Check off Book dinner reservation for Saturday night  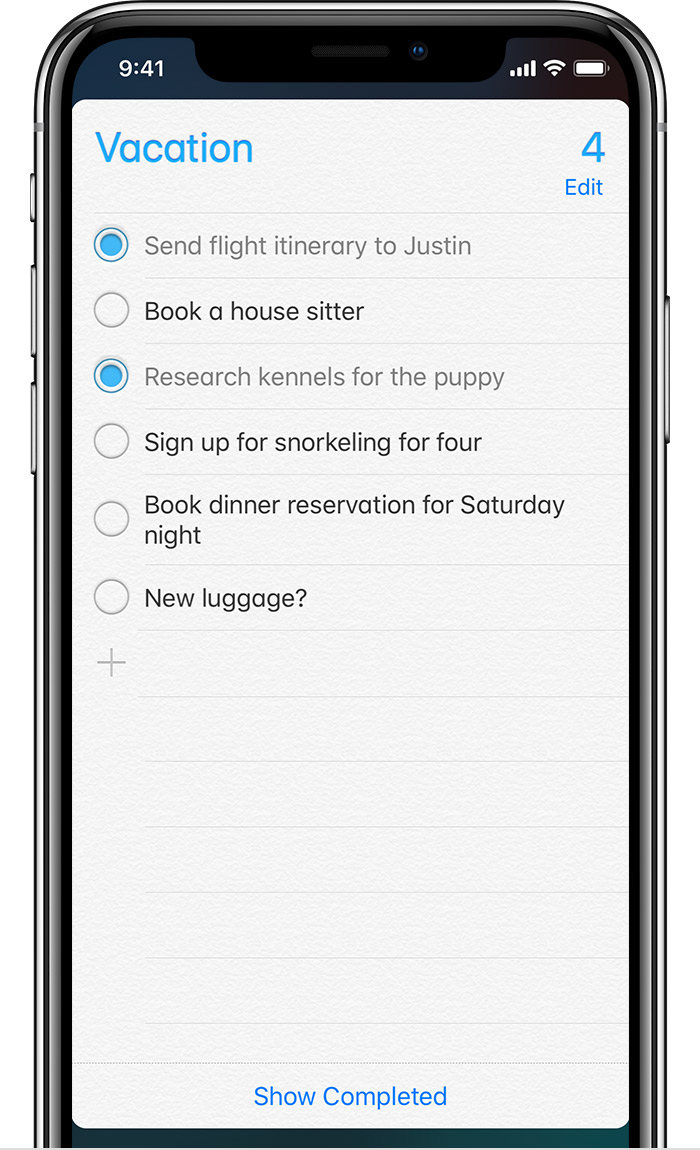point(111,519)
